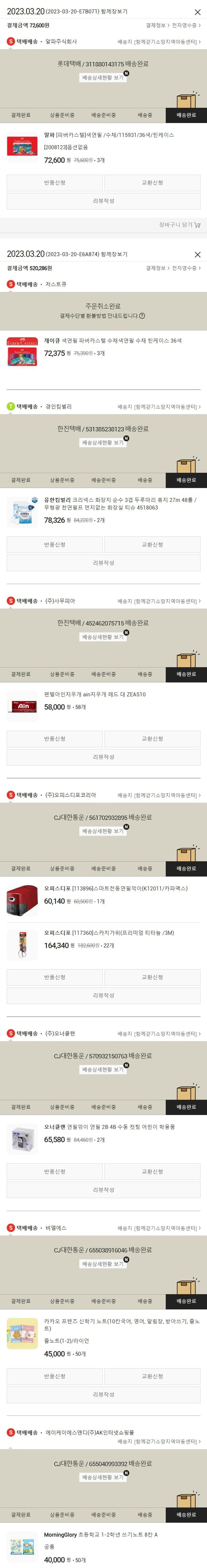Open 전자영수증 for the 72,600원 order
This screenshot has width=207, height=1568.
186,26
